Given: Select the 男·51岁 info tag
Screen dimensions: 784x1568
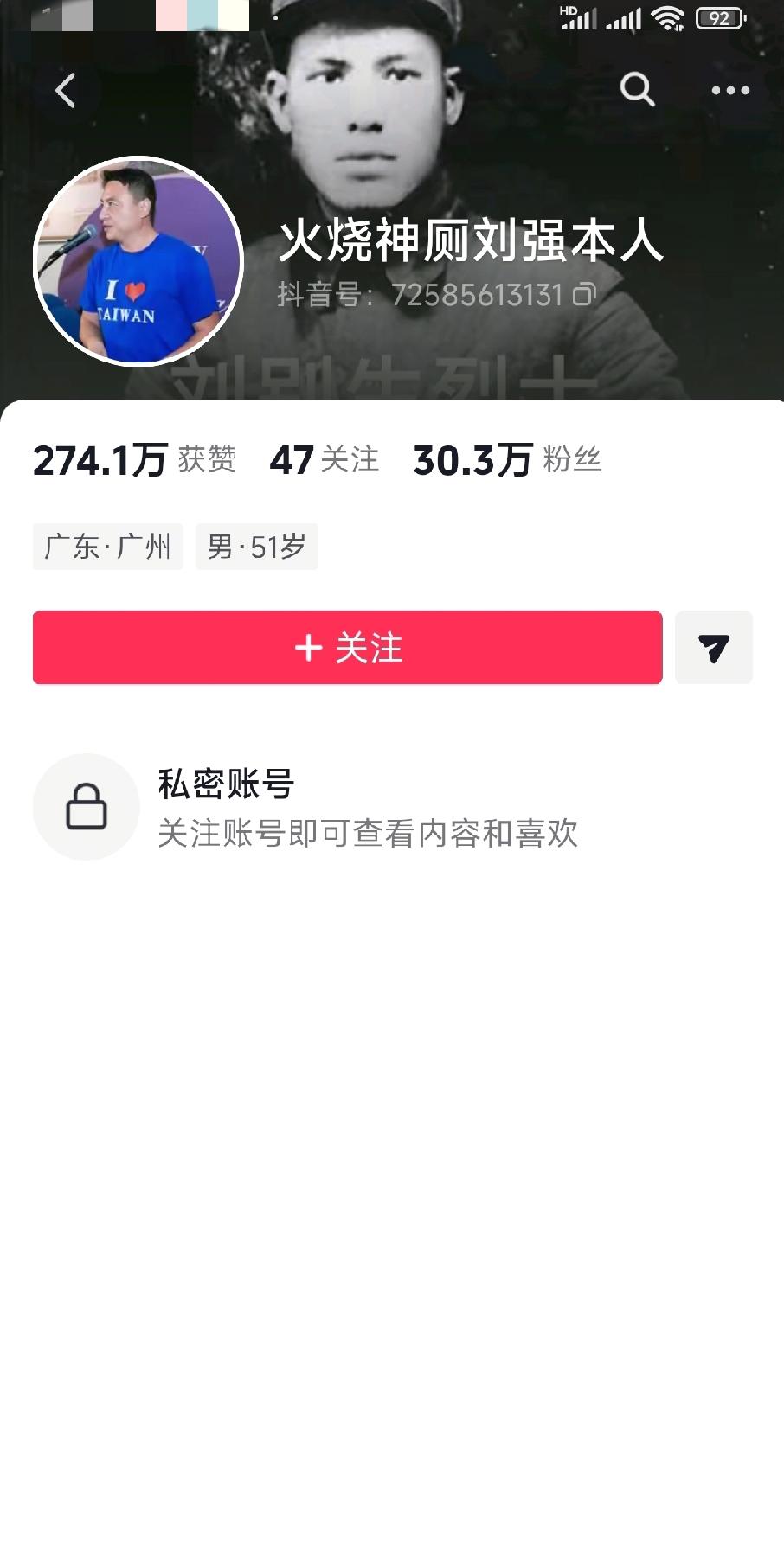Looking at the screenshot, I should 256,546.
